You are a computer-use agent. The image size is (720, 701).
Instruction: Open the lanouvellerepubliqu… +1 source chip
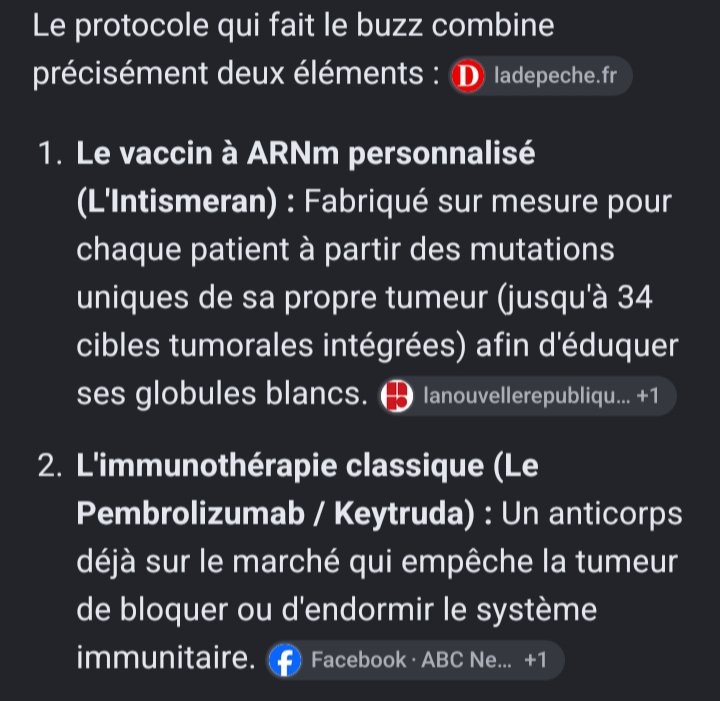[527, 396]
